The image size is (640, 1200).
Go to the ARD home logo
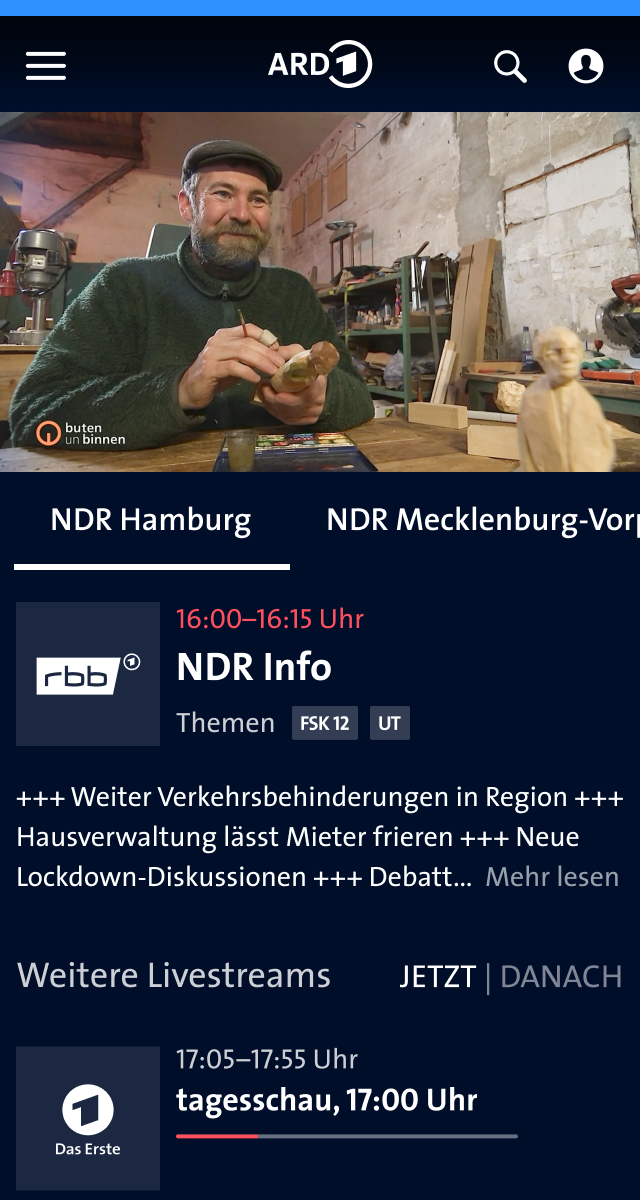click(x=319, y=65)
